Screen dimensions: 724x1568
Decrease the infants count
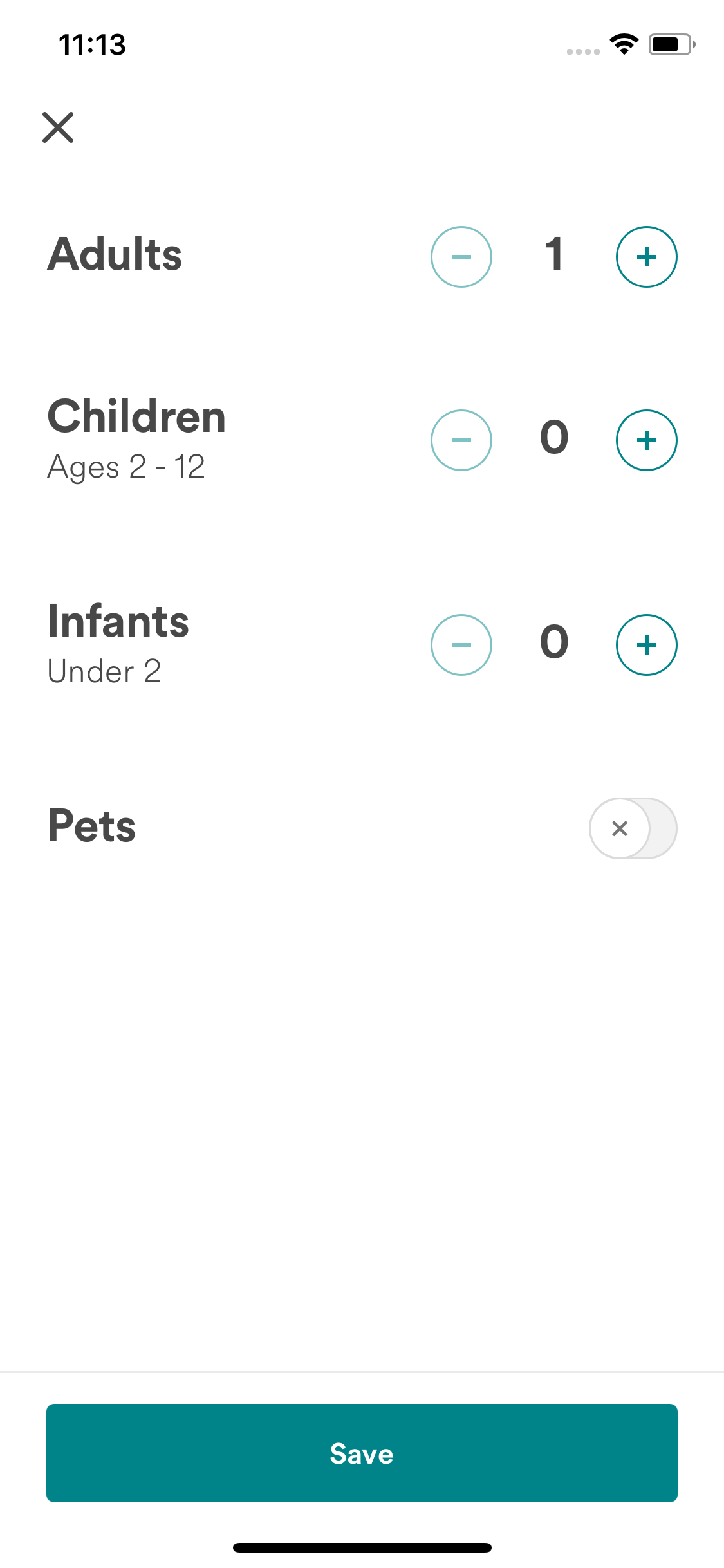[x=461, y=645]
